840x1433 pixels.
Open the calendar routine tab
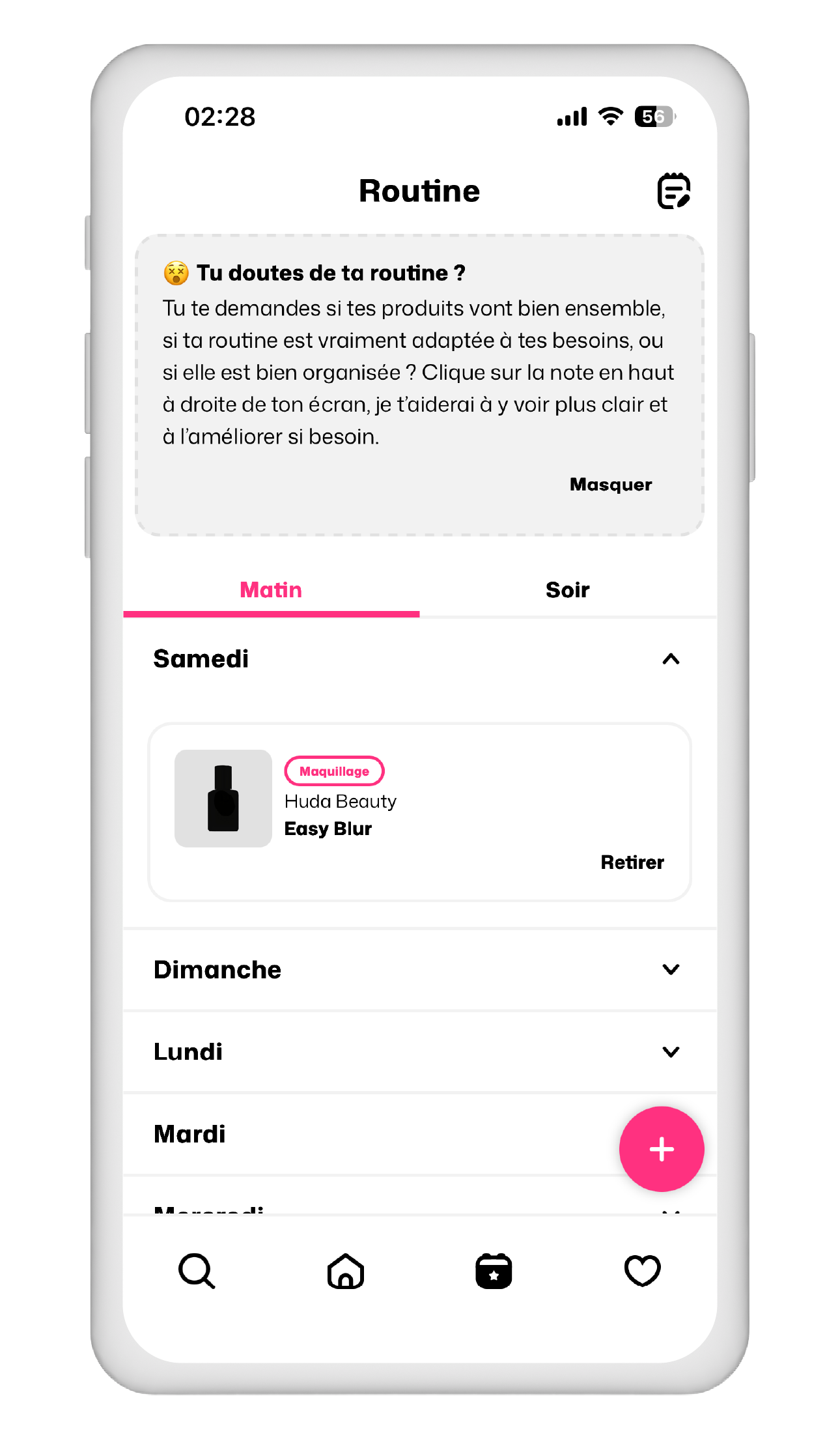[x=494, y=1271]
